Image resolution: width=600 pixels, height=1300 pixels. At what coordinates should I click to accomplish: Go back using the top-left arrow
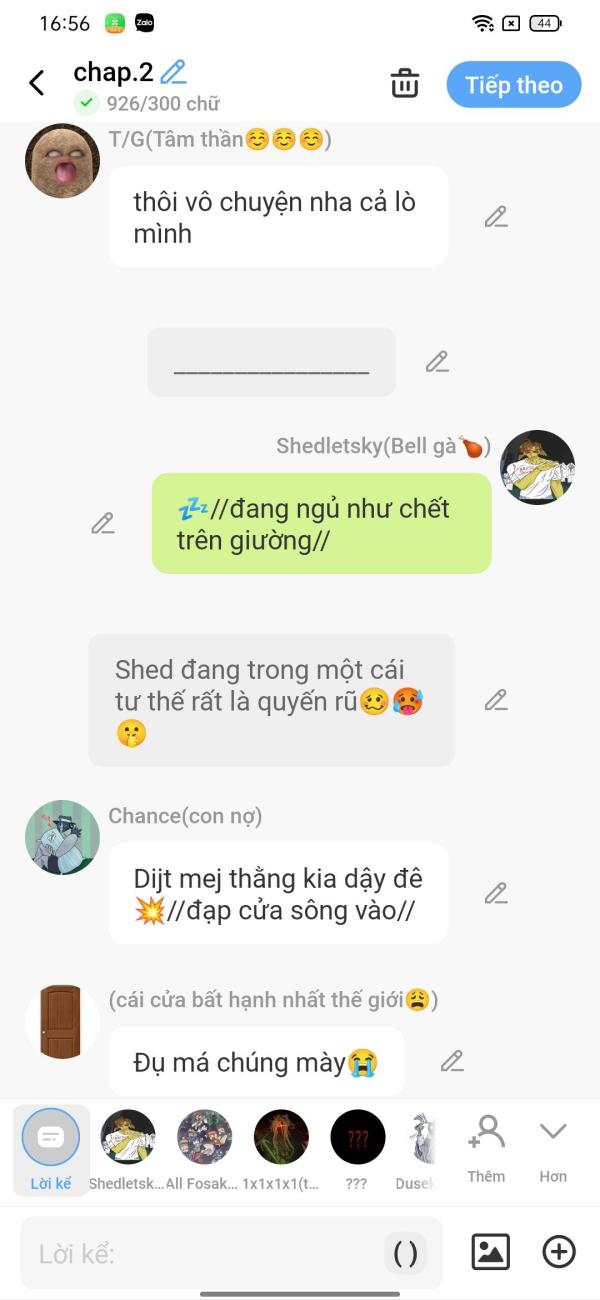tap(37, 83)
